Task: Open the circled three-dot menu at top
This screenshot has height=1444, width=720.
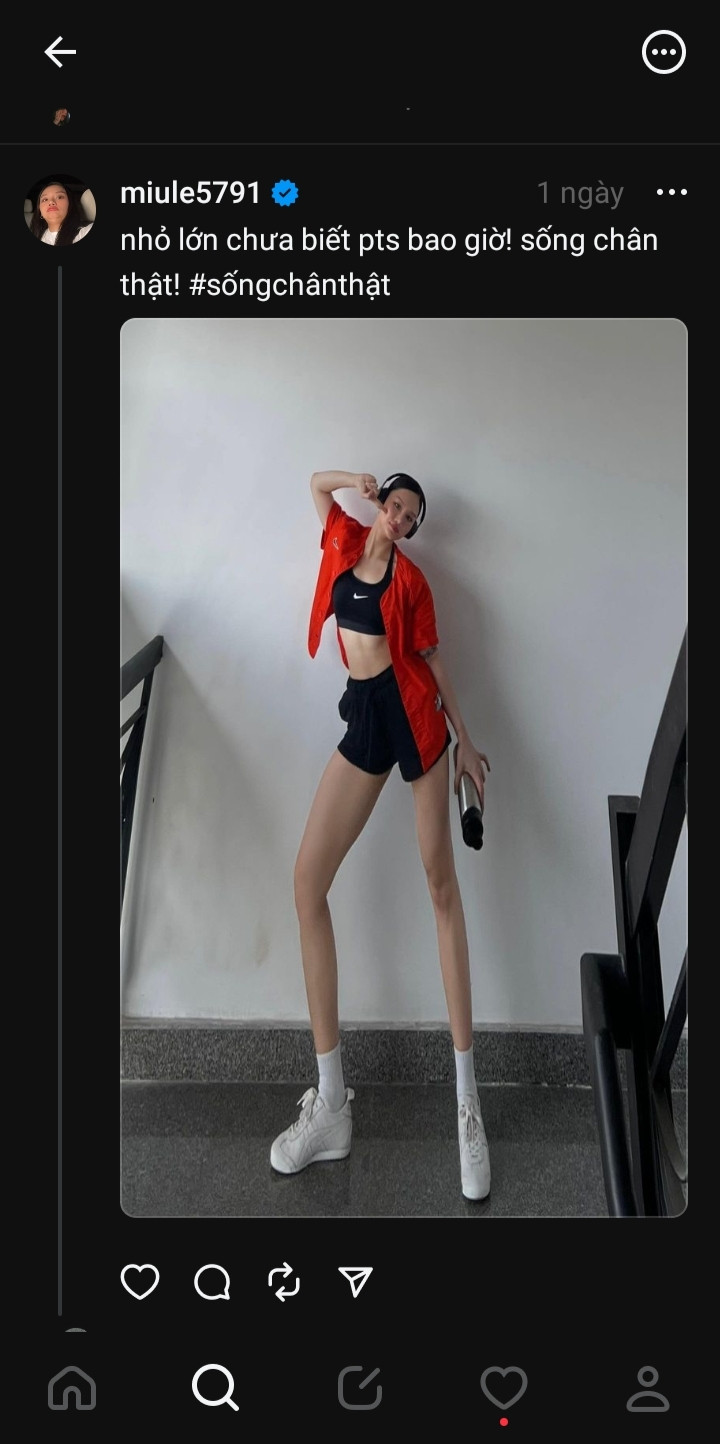Action: (663, 52)
